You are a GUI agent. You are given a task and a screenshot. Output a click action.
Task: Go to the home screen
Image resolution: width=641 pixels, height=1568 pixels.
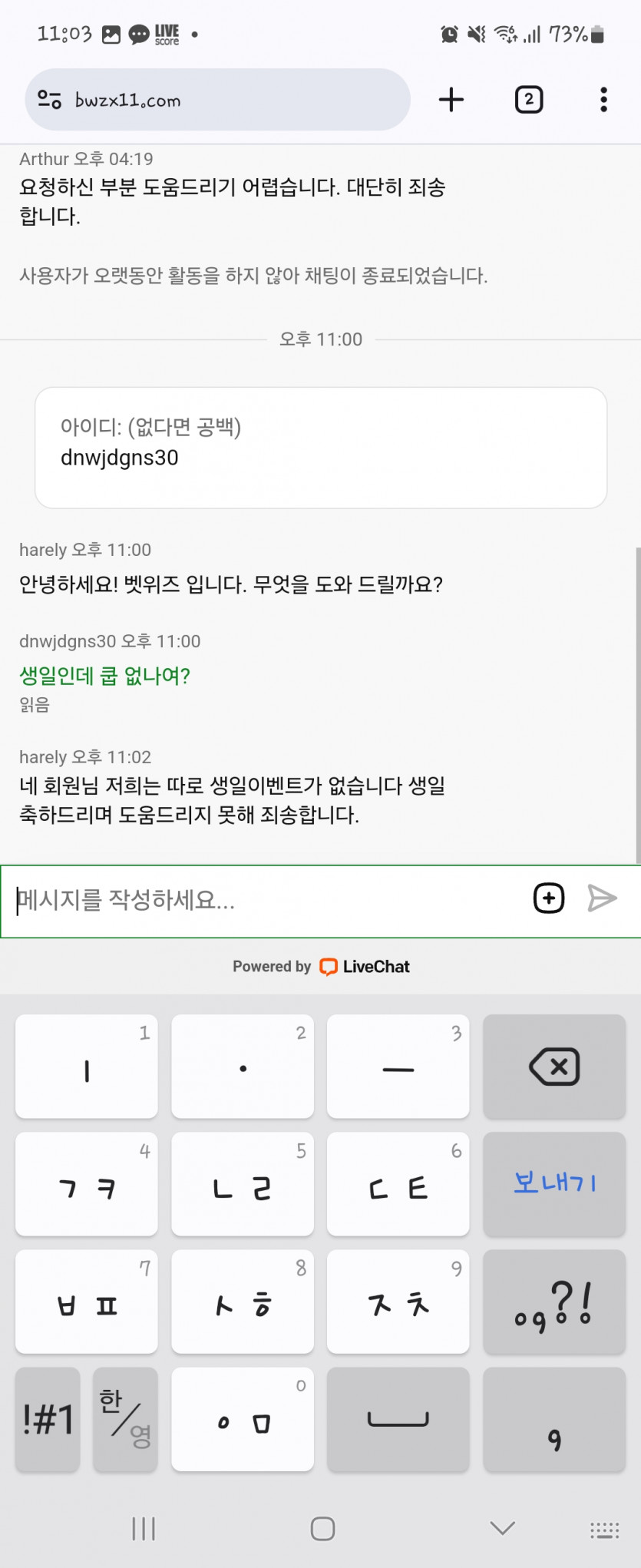coord(322,1528)
